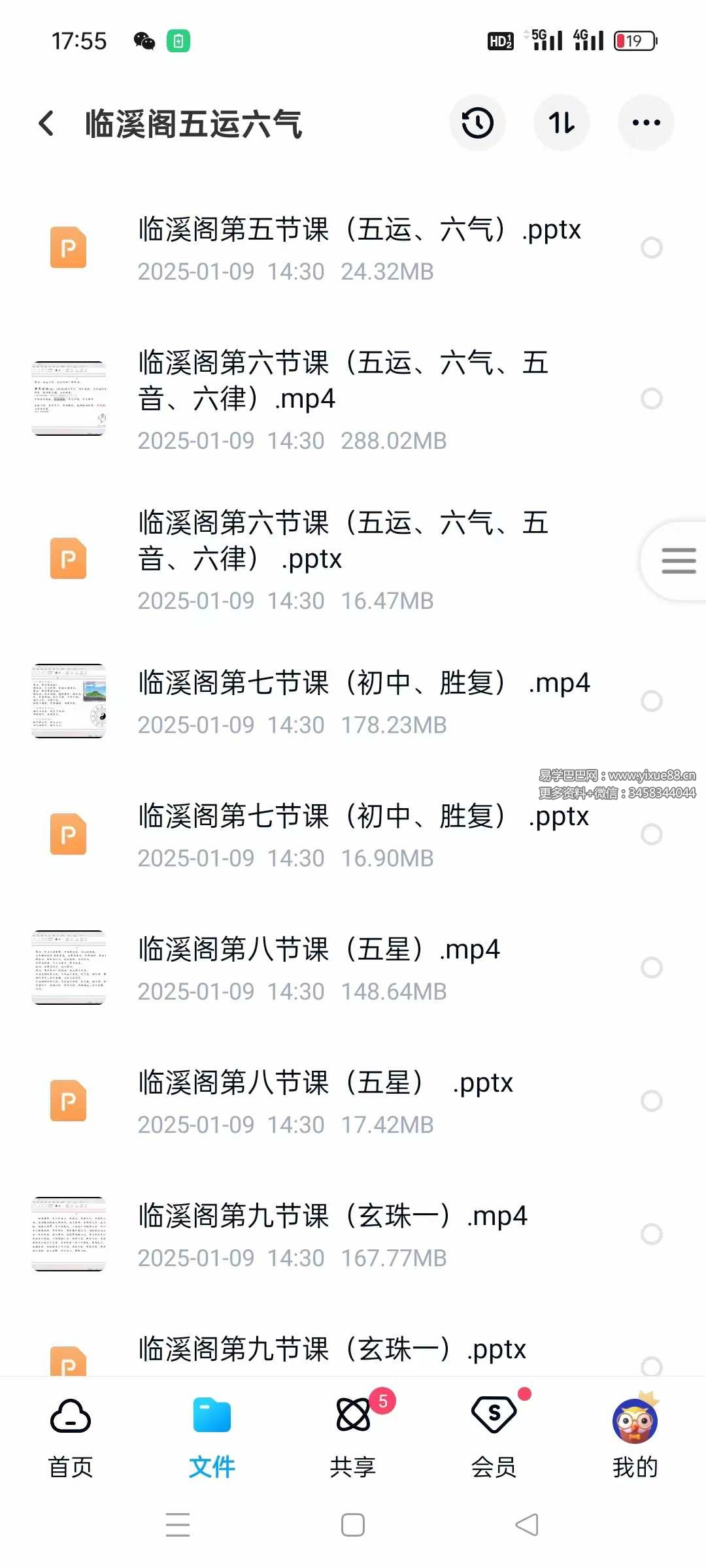The width and height of the screenshot is (706, 1568).
Task: Open 临溪阁第七节课（初中、胜复）.mp4
Action: pos(363,683)
